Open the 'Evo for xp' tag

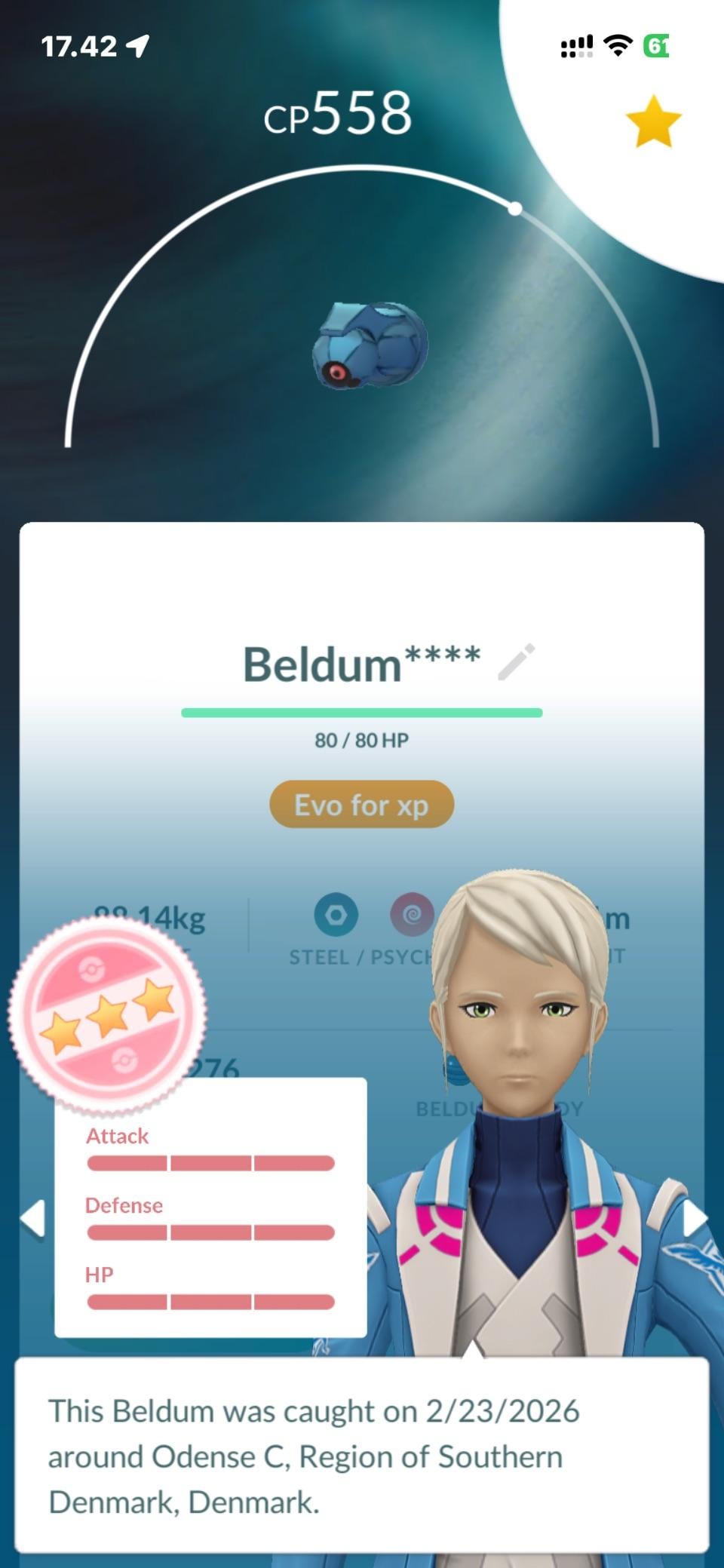click(x=361, y=805)
